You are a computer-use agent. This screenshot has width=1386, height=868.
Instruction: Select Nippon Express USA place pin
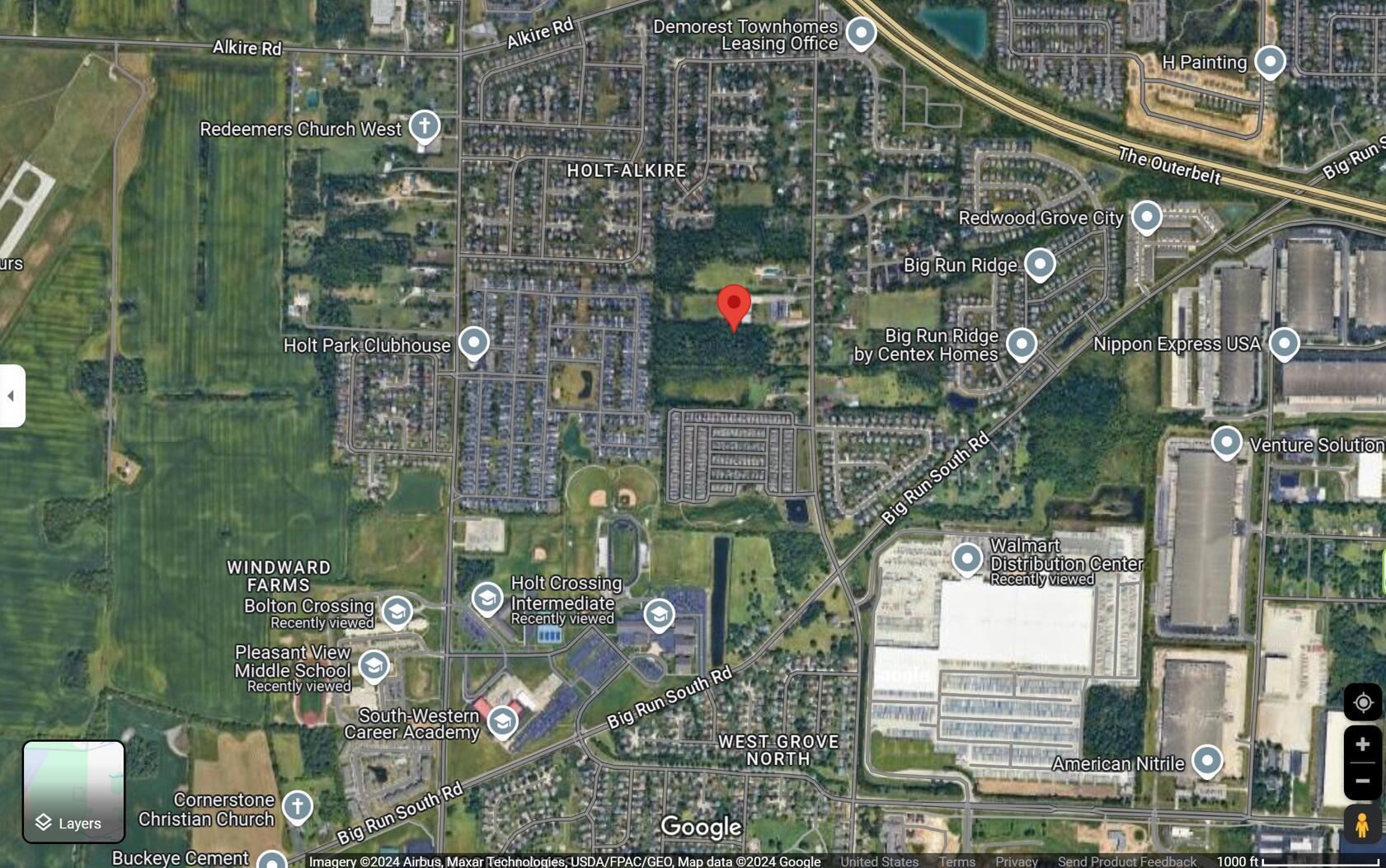[1283, 343]
